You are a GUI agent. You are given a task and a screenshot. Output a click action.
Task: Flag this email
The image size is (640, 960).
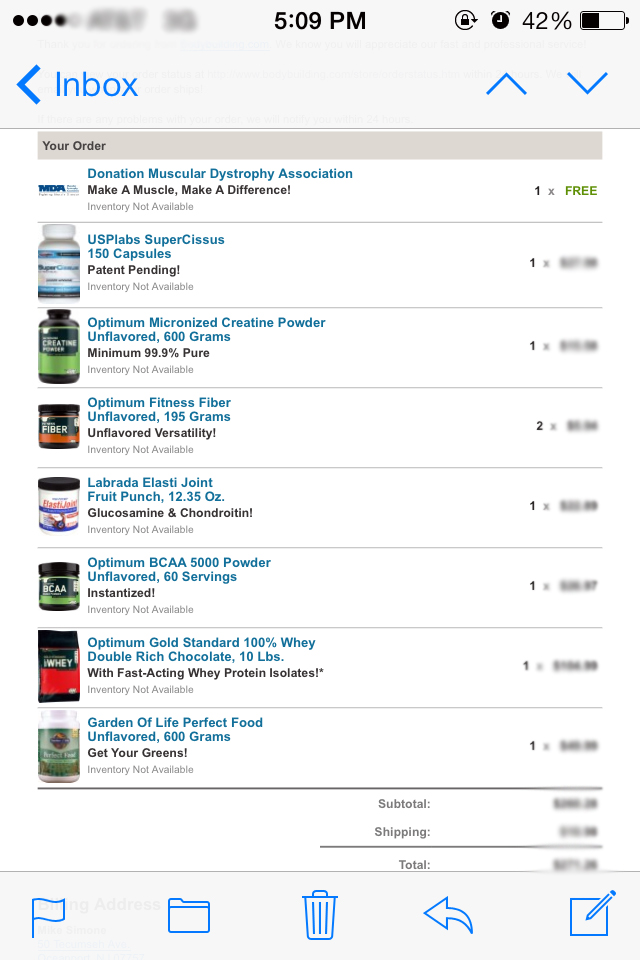pos(48,916)
